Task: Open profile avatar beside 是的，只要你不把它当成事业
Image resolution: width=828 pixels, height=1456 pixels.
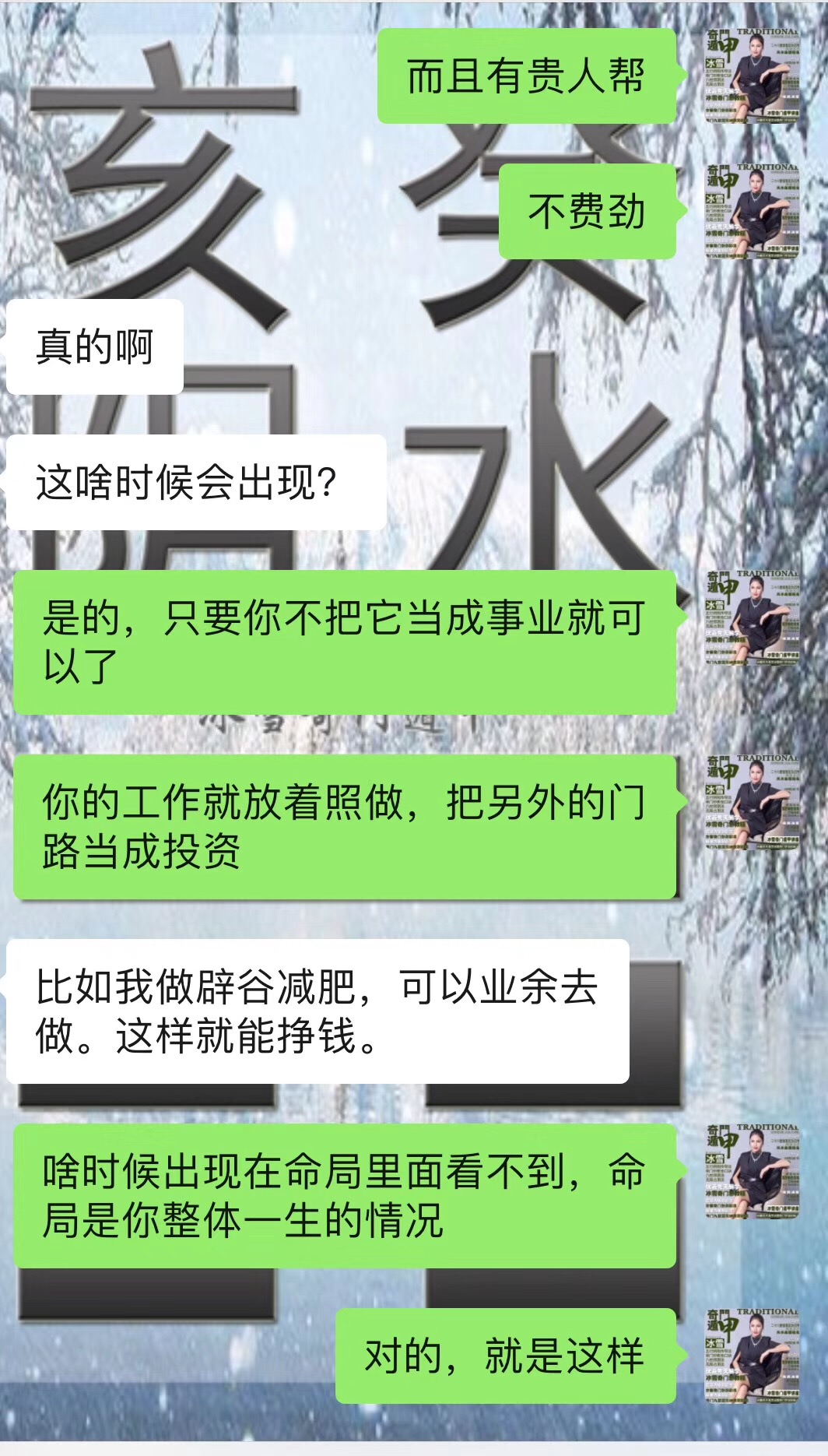Action: [752, 617]
